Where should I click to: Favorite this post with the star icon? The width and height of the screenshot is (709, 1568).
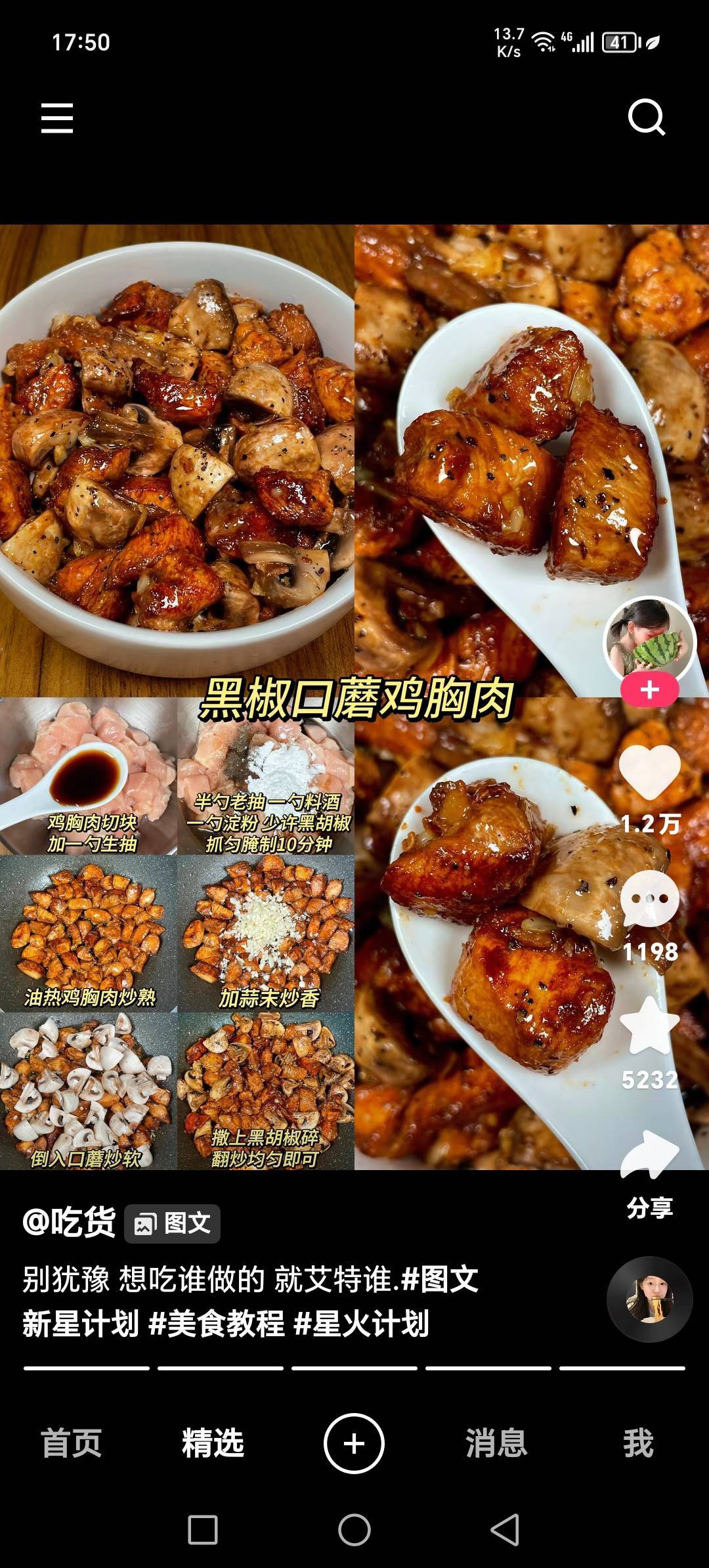pos(649,1026)
